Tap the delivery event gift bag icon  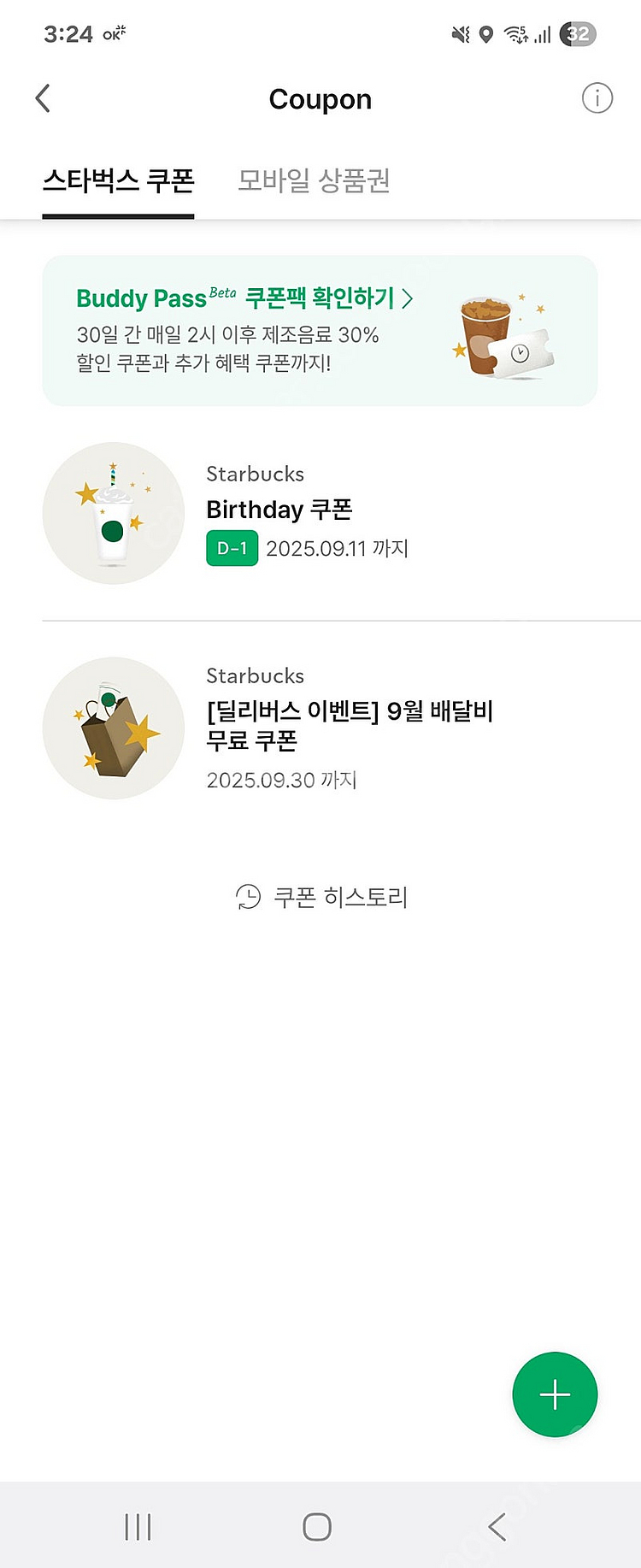coord(114,728)
